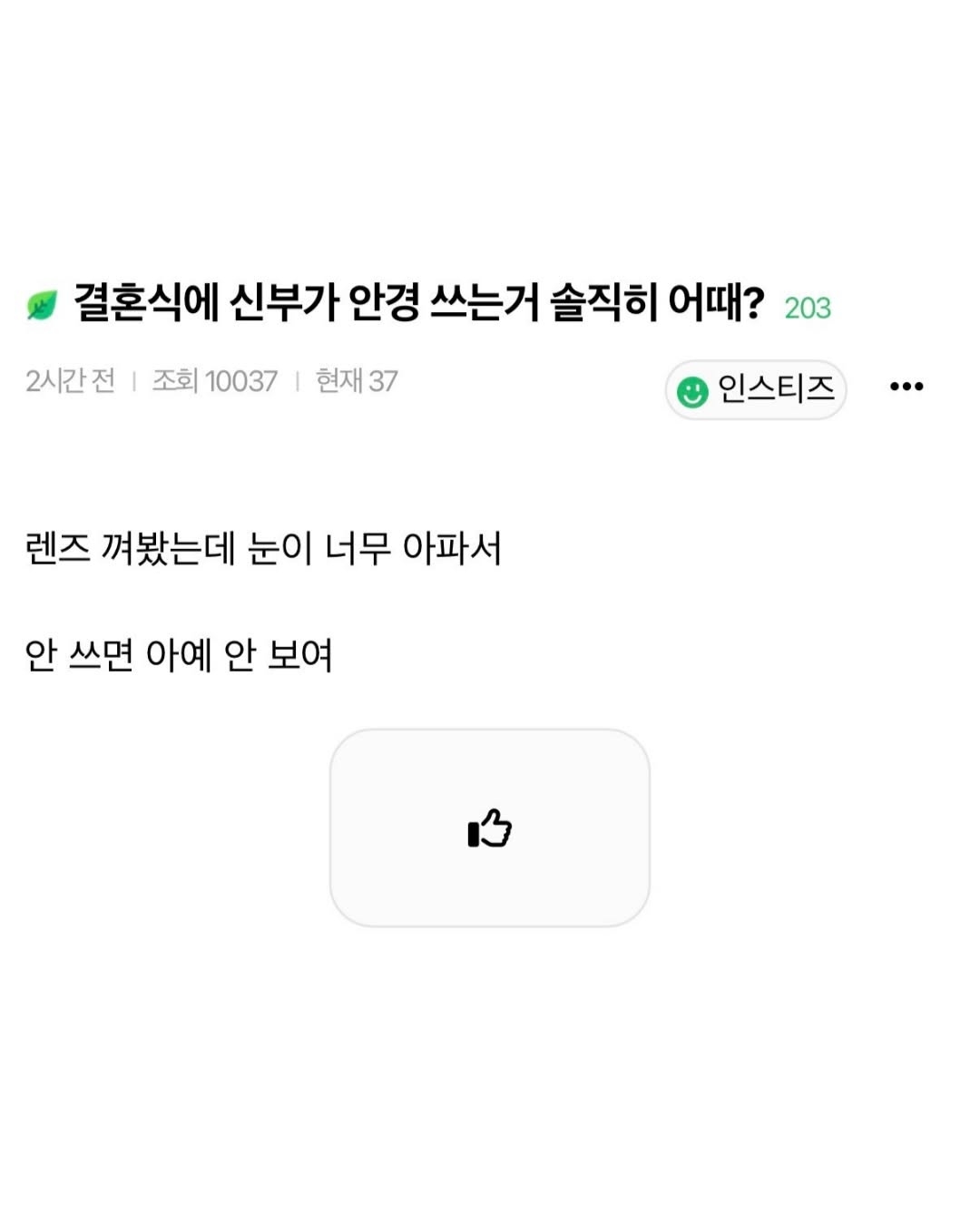Image resolution: width=980 pixels, height=1225 pixels.
Task: Like the post with the thumbs-up button
Action: 490,828
